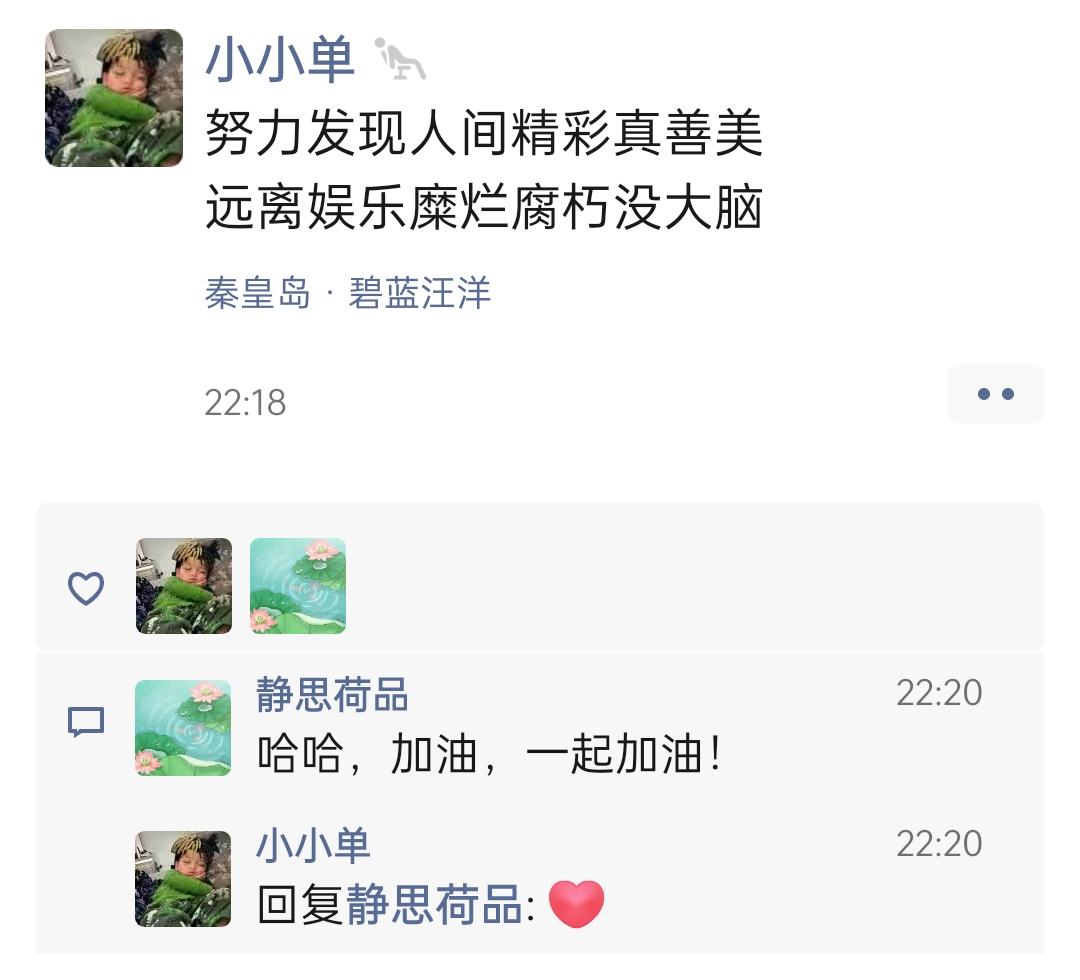Image resolution: width=1080 pixels, height=980 pixels.
Task: Reply to comment 哈哈，加油，一起加油！
Action: [x=489, y=756]
